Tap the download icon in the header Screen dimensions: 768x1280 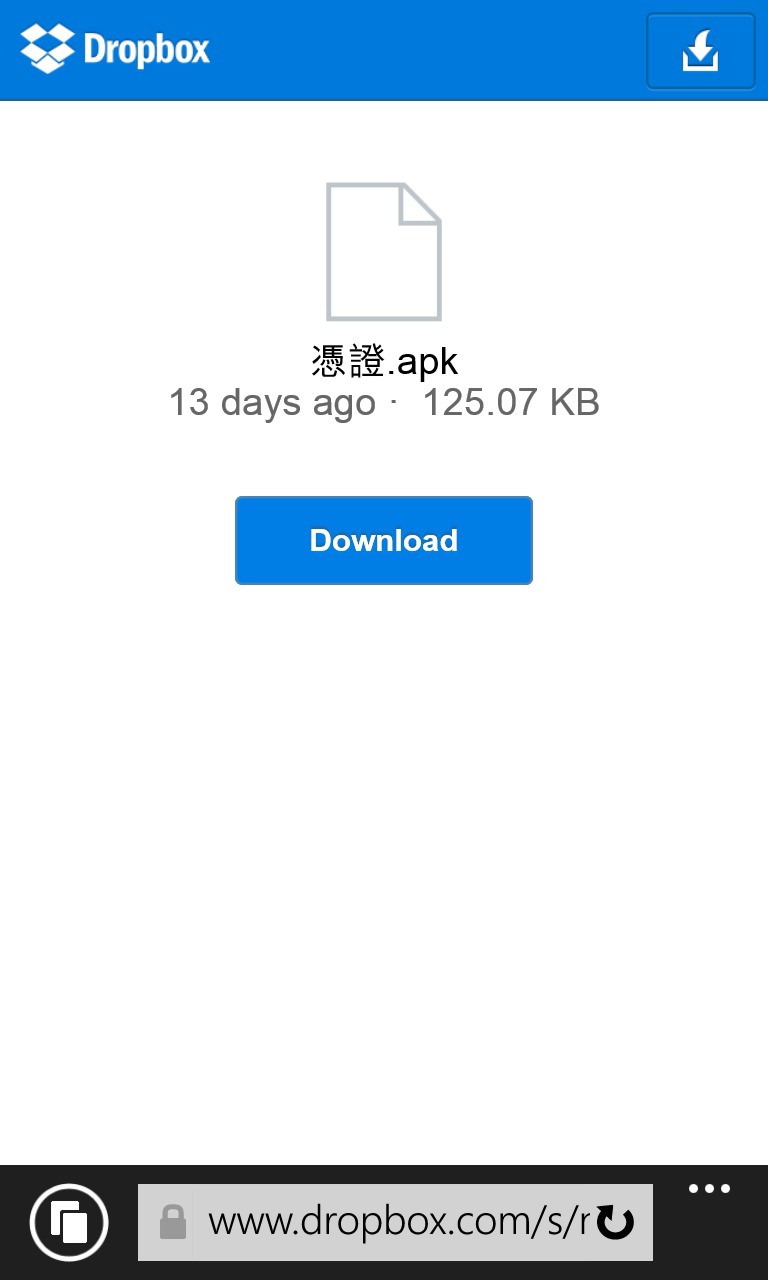pyautogui.click(x=701, y=51)
